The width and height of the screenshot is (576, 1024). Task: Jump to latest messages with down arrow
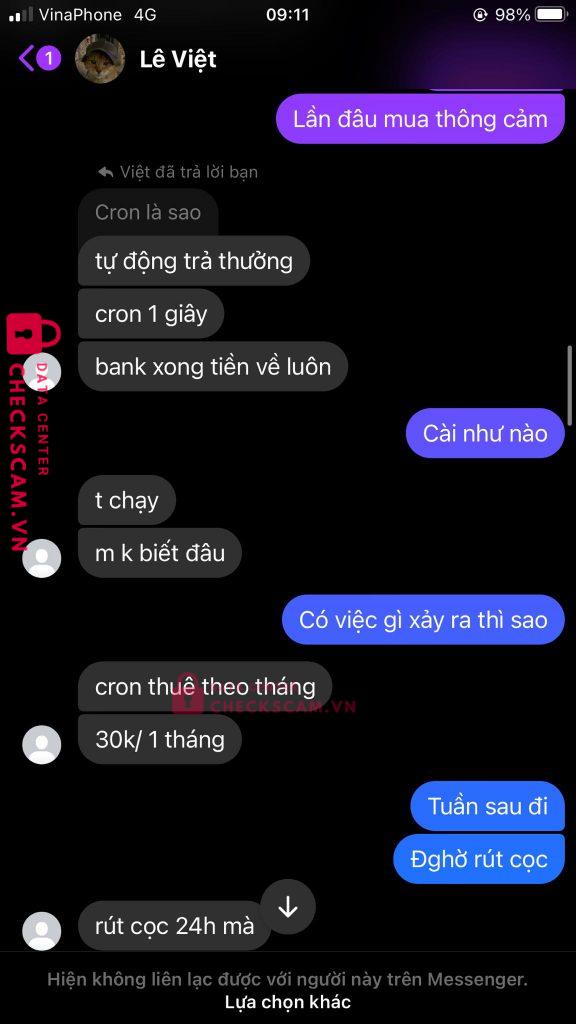tap(288, 907)
